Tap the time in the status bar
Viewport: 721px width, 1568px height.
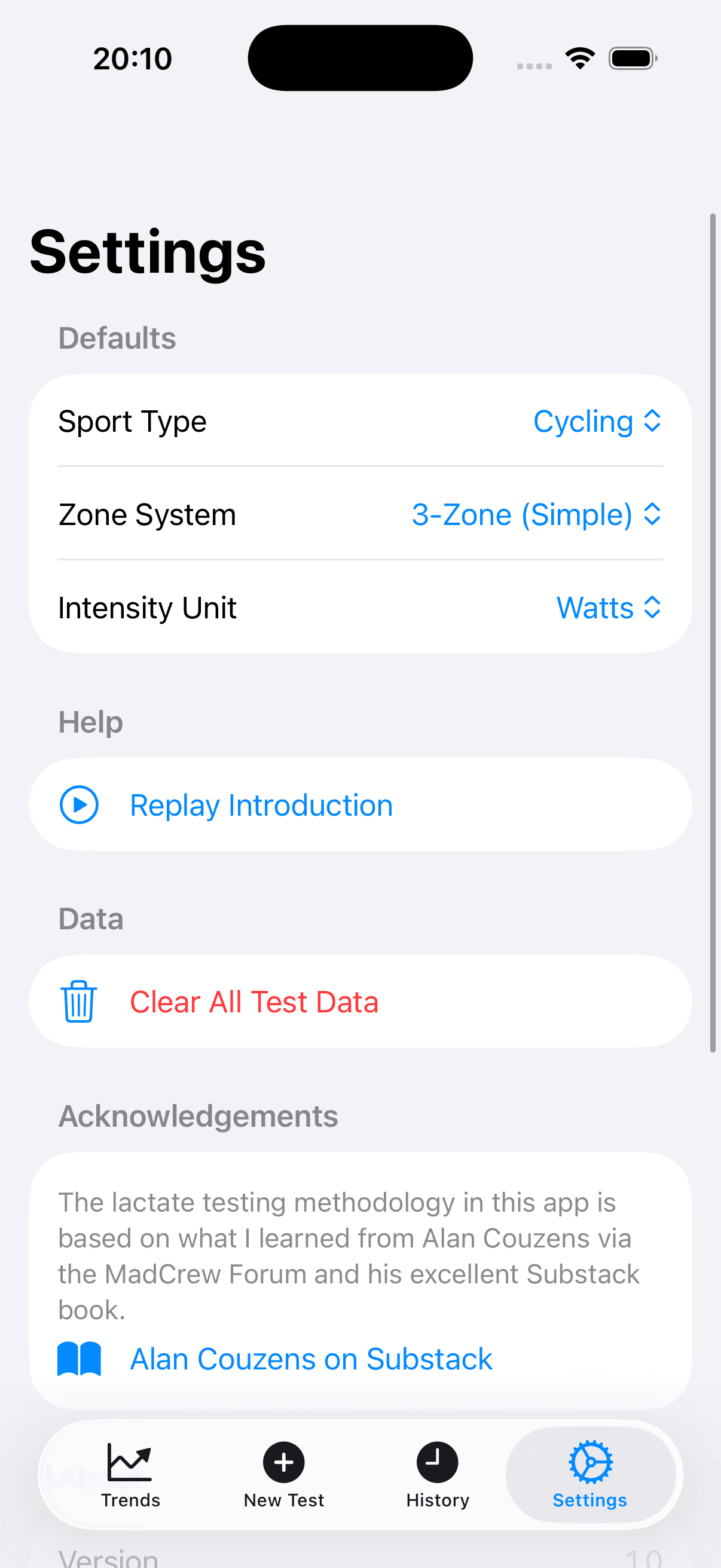(133, 58)
